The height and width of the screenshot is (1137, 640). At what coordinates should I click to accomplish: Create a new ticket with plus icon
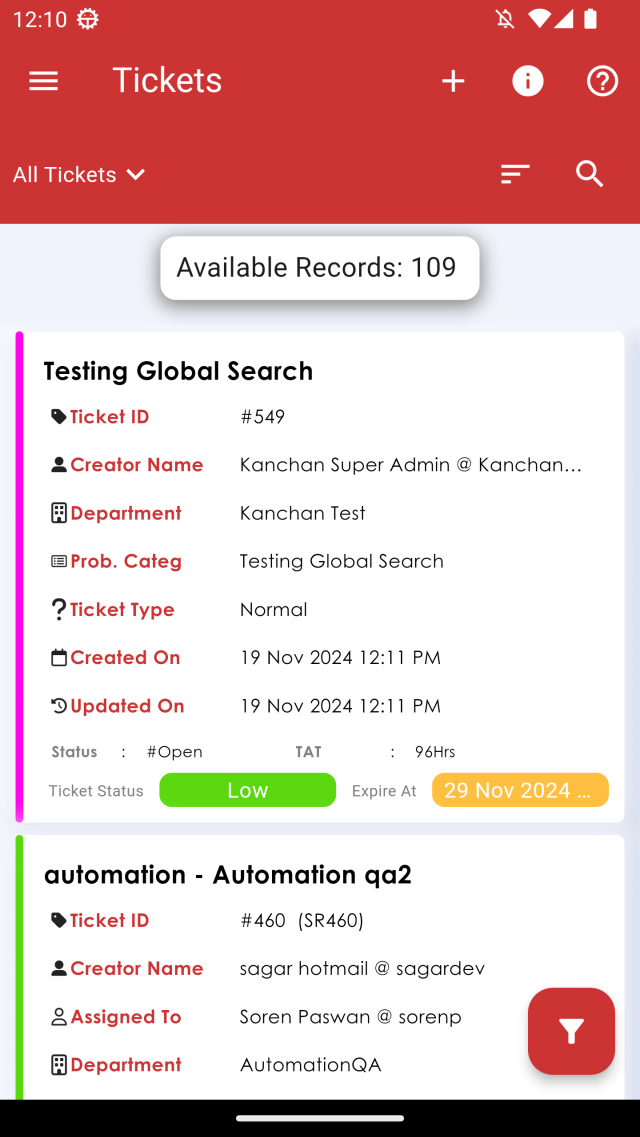point(453,81)
